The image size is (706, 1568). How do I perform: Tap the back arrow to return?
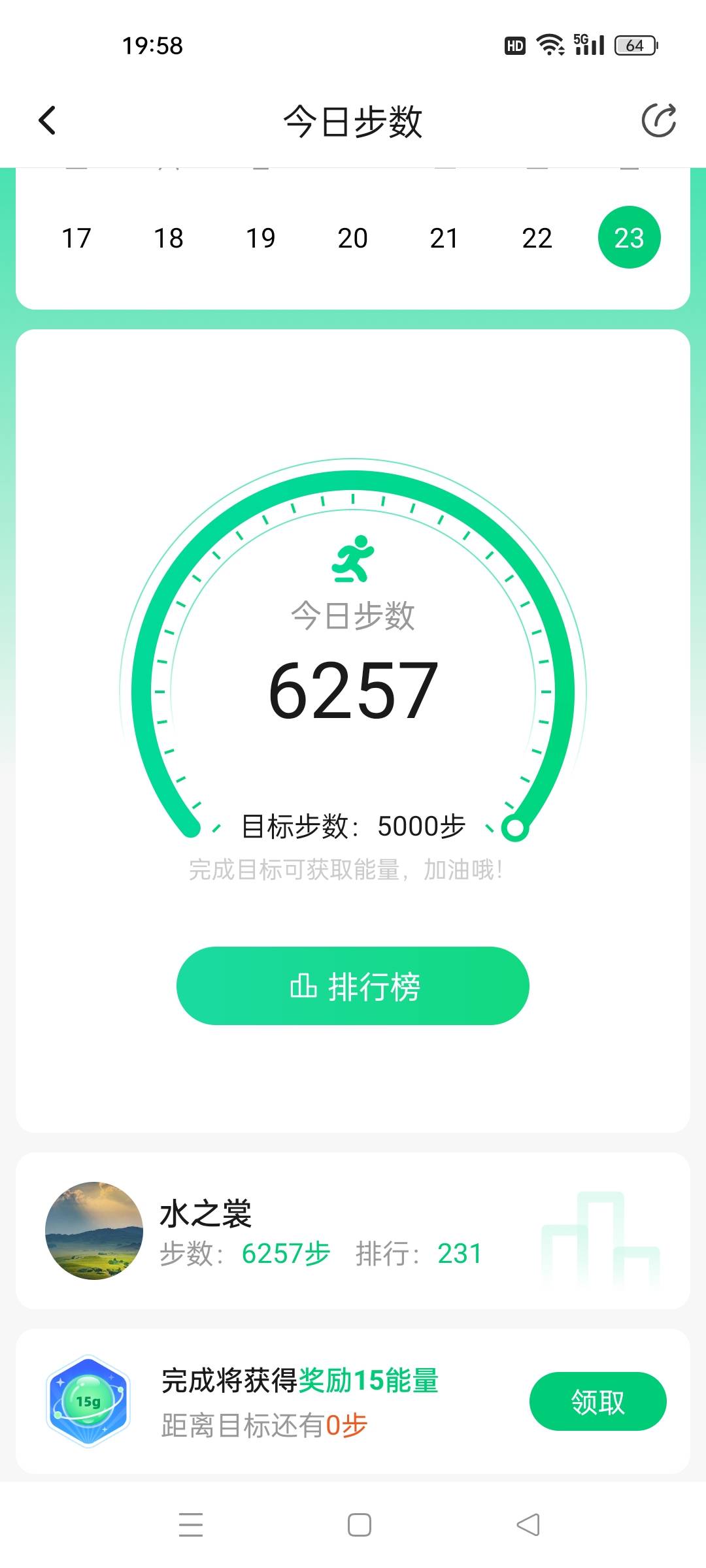click(x=46, y=120)
